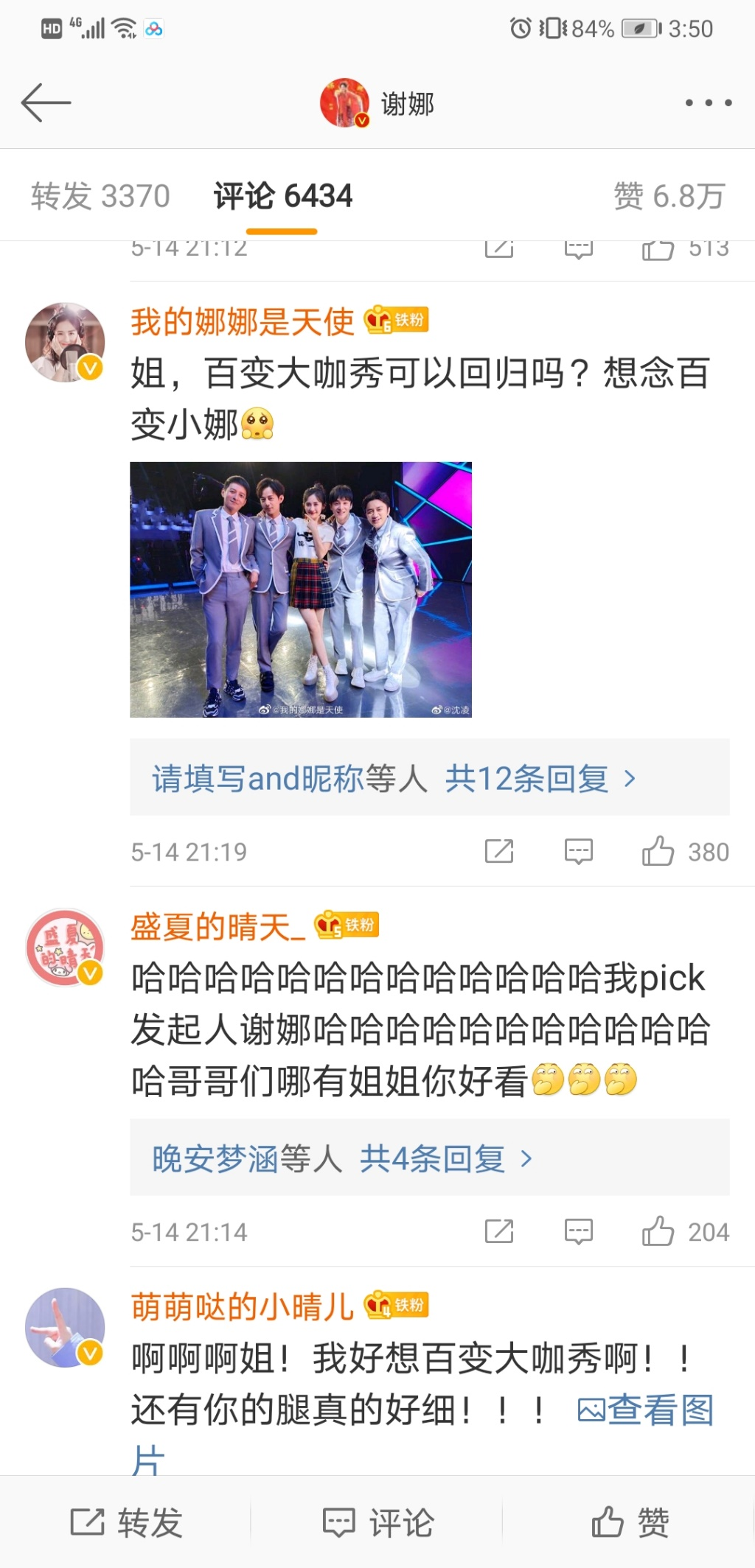Open 查看图片 link in 萌萌哒的小晴儿's comment
755x1568 pixels.
click(646, 1410)
